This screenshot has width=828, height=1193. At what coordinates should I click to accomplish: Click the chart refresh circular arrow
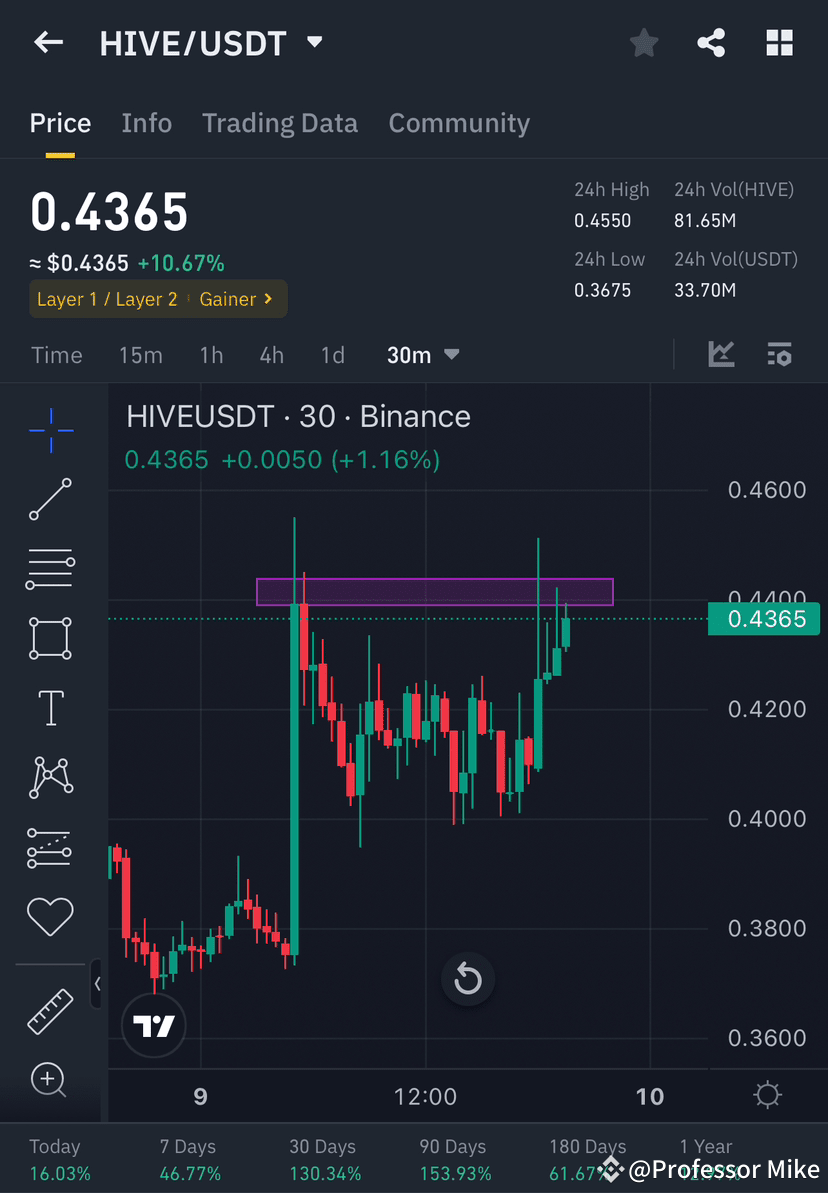(x=468, y=980)
